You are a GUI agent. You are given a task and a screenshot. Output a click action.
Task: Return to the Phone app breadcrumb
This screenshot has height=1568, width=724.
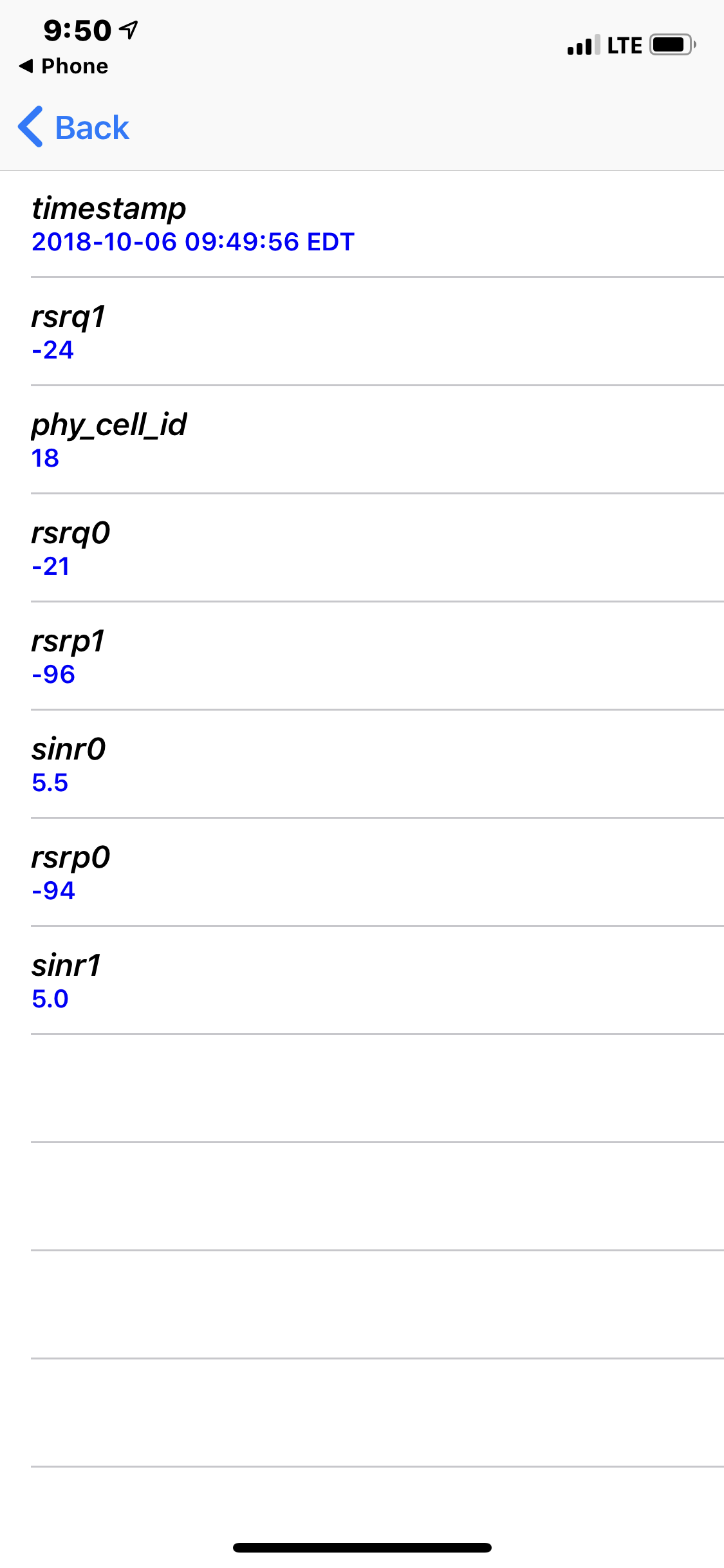[63, 66]
